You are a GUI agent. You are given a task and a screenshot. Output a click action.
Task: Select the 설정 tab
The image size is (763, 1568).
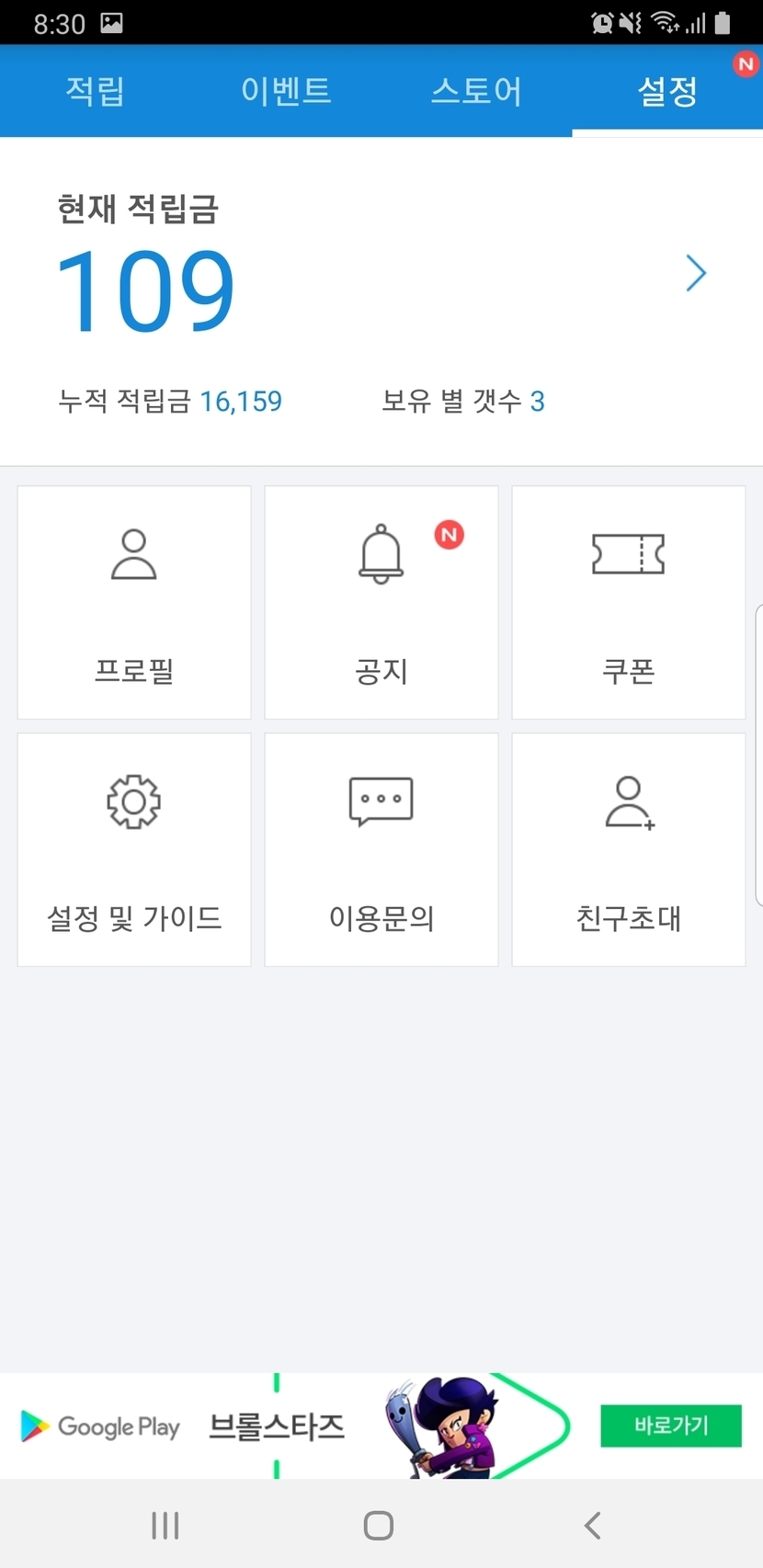click(x=667, y=91)
